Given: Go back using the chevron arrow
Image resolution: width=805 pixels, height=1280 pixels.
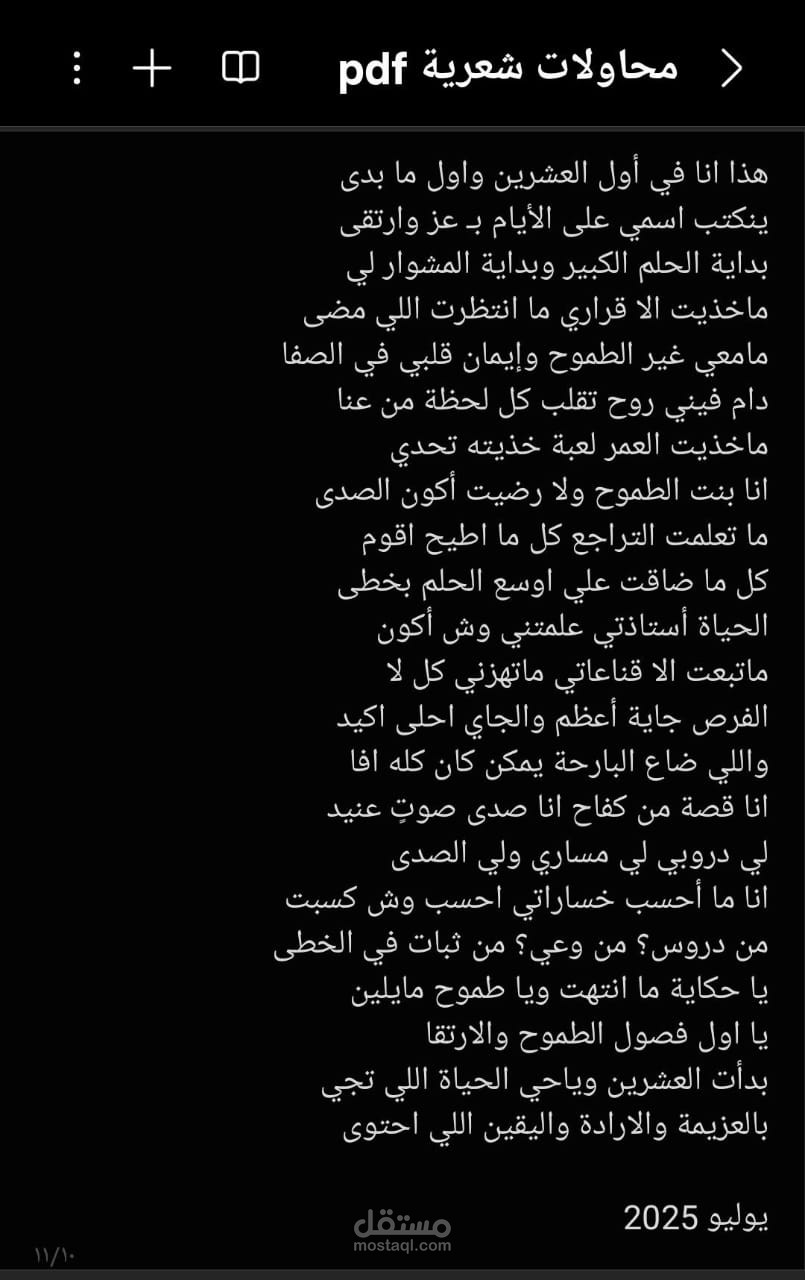Looking at the screenshot, I should [733, 68].
